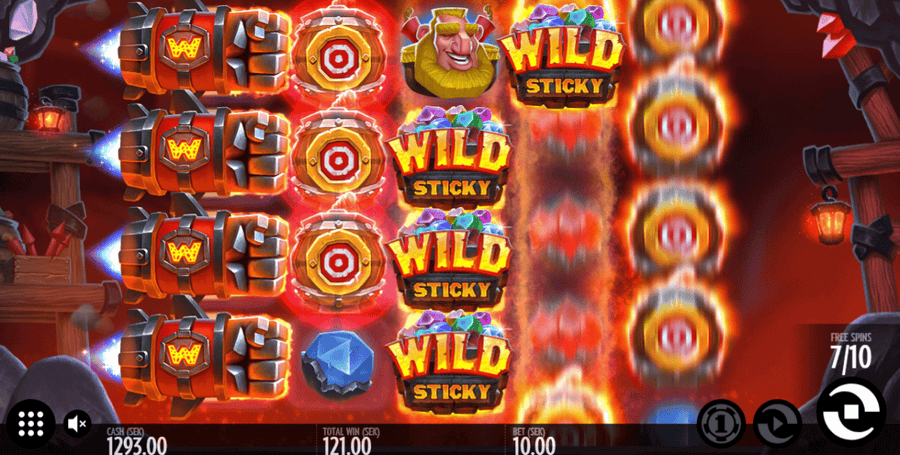Image resolution: width=900 pixels, height=455 pixels.
Task: Unmute the game sound
Action: pyautogui.click(x=77, y=424)
